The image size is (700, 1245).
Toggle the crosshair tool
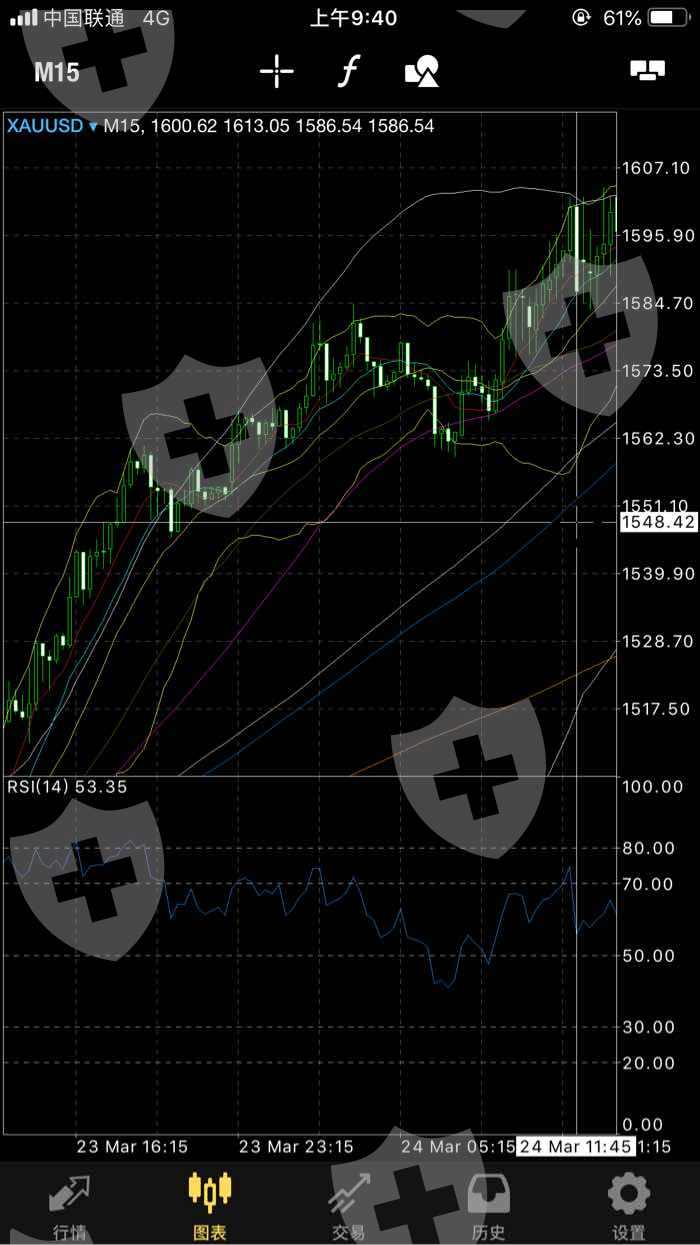click(x=276, y=72)
